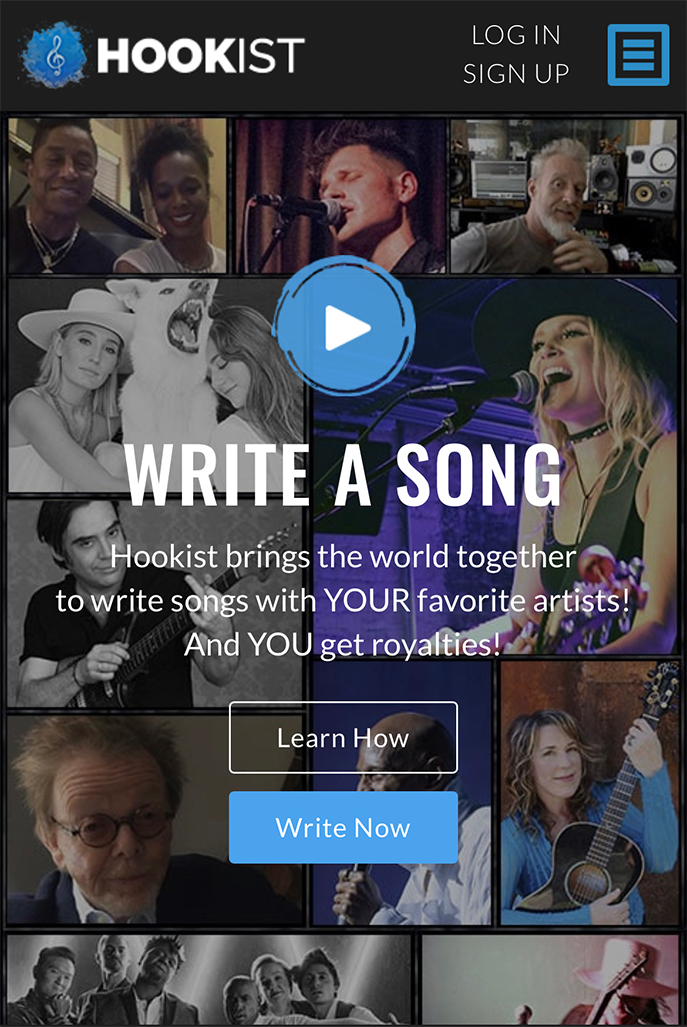This screenshot has height=1027, width=687.
Task: Open the hamburger menu
Action: (x=638, y=55)
